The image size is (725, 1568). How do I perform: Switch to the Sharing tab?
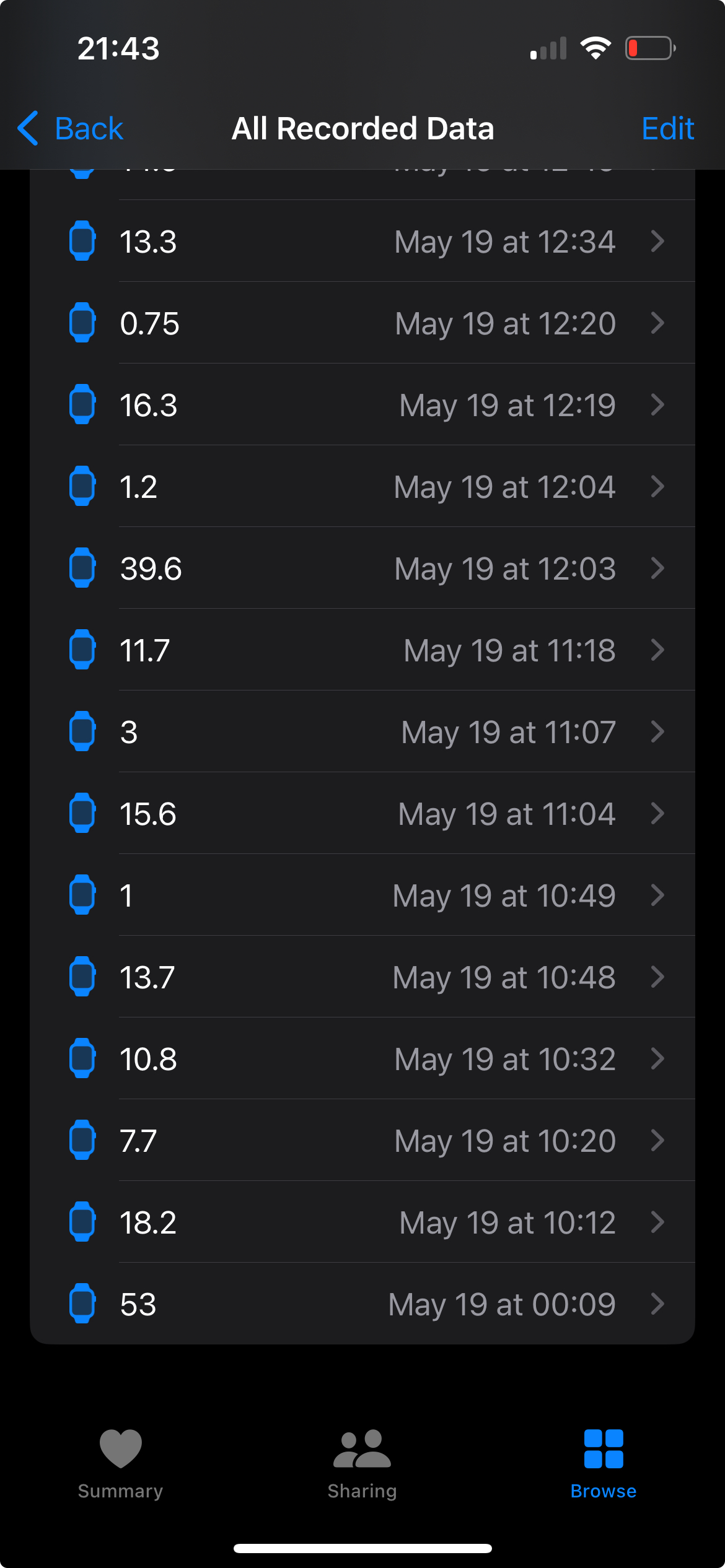pyautogui.click(x=362, y=1464)
